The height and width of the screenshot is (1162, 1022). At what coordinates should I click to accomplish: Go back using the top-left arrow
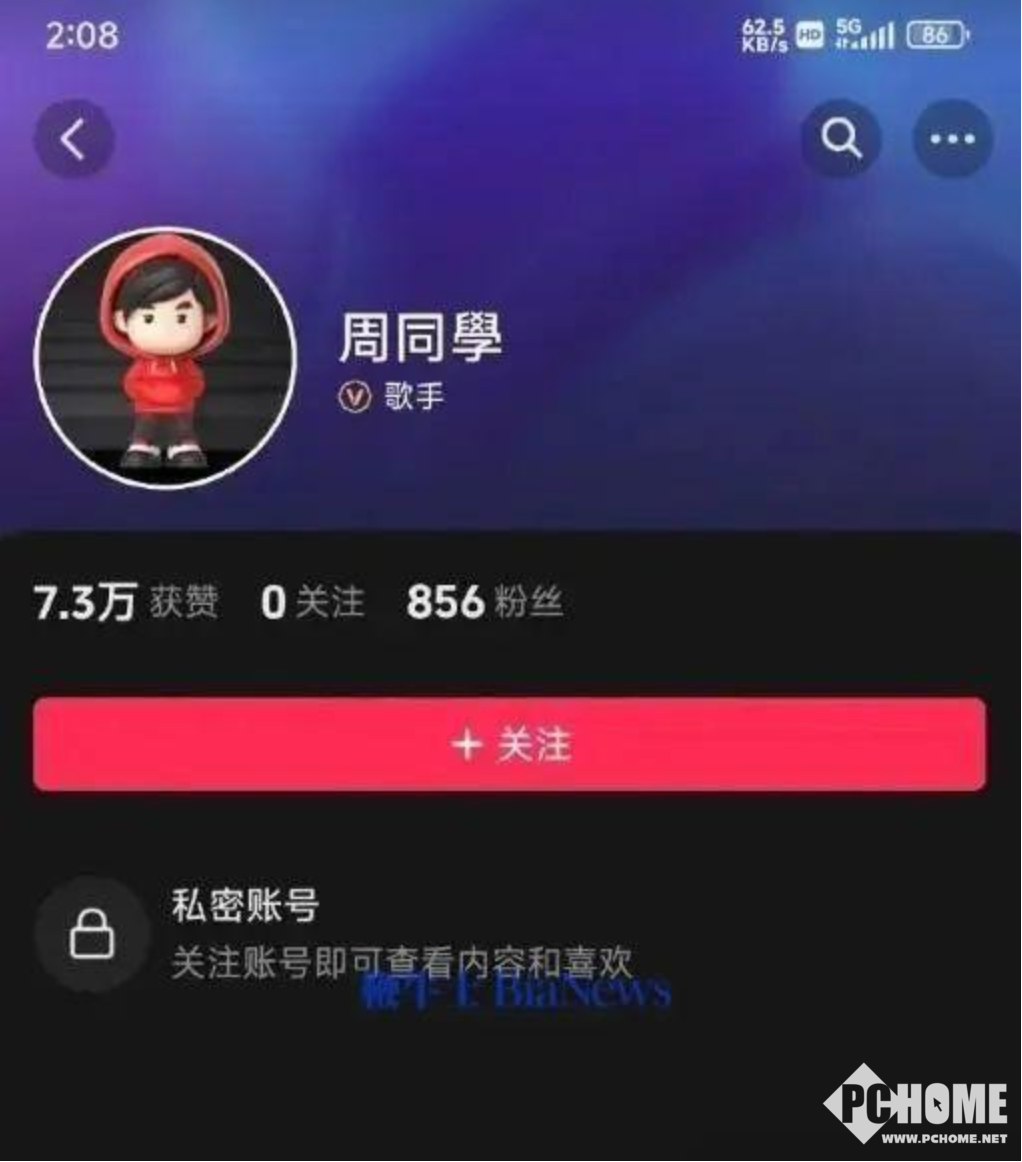click(73, 139)
